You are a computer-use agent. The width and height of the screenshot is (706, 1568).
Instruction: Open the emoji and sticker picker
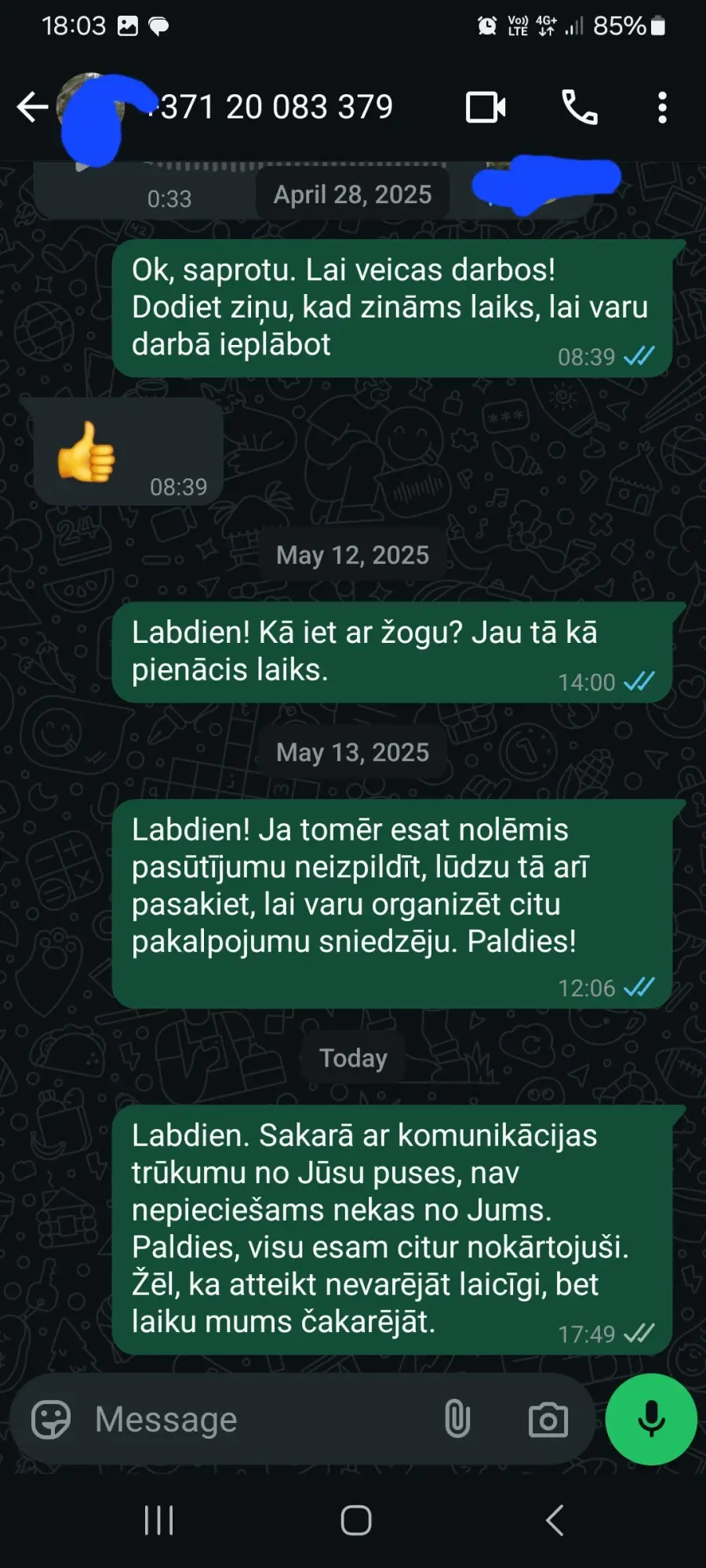[x=51, y=1420]
